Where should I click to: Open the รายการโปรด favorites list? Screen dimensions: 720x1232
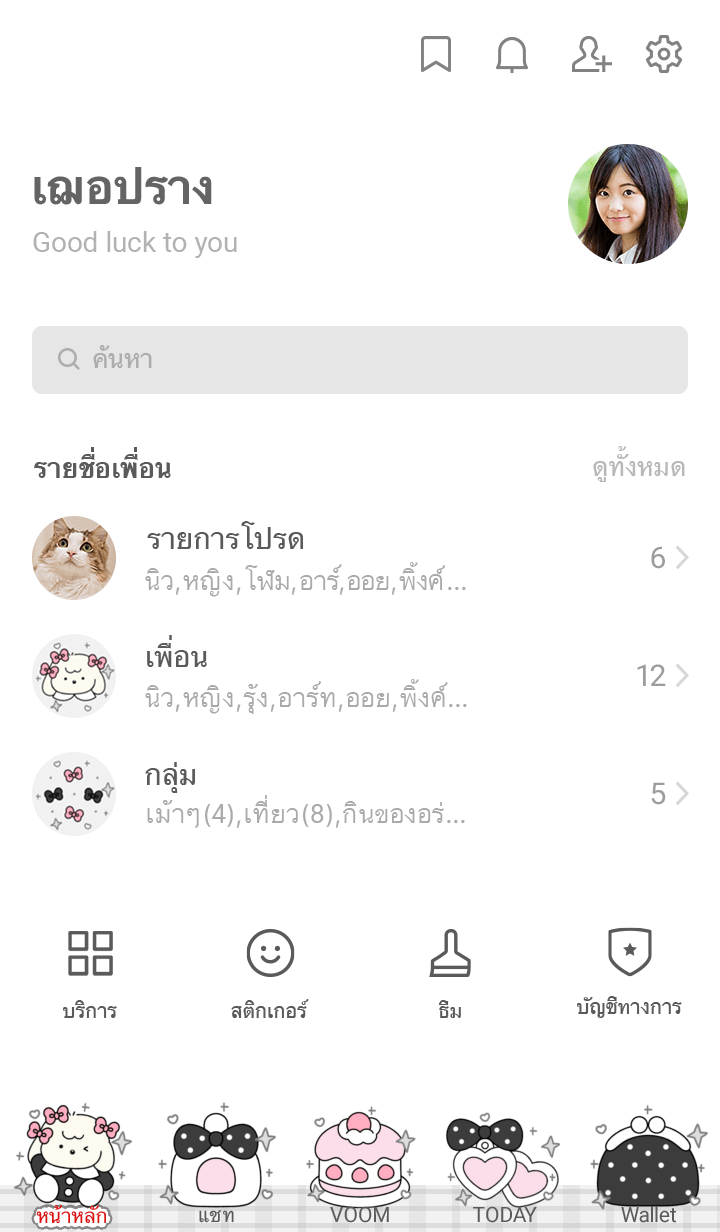point(360,558)
